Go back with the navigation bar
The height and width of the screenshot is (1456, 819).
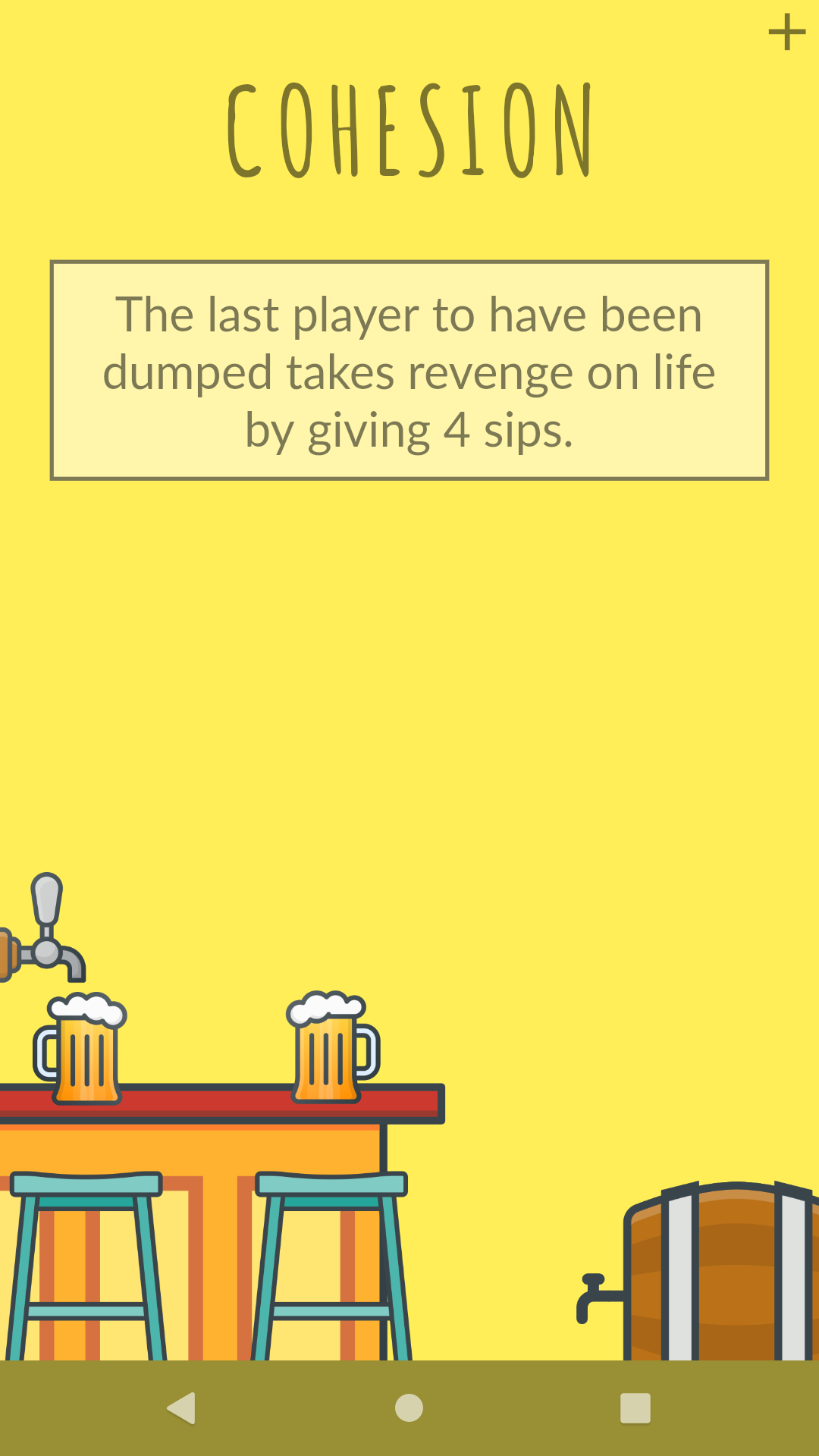(181, 1408)
